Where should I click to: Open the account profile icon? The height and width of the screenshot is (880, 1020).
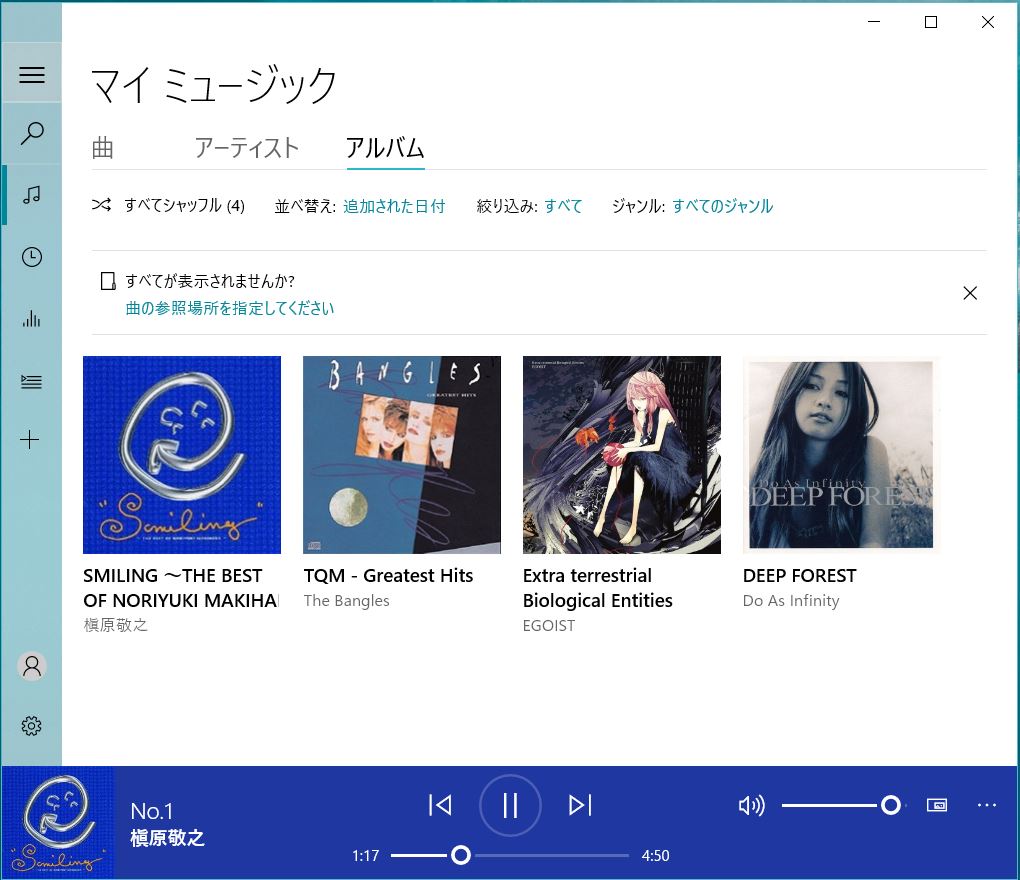(x=32, y=666)
